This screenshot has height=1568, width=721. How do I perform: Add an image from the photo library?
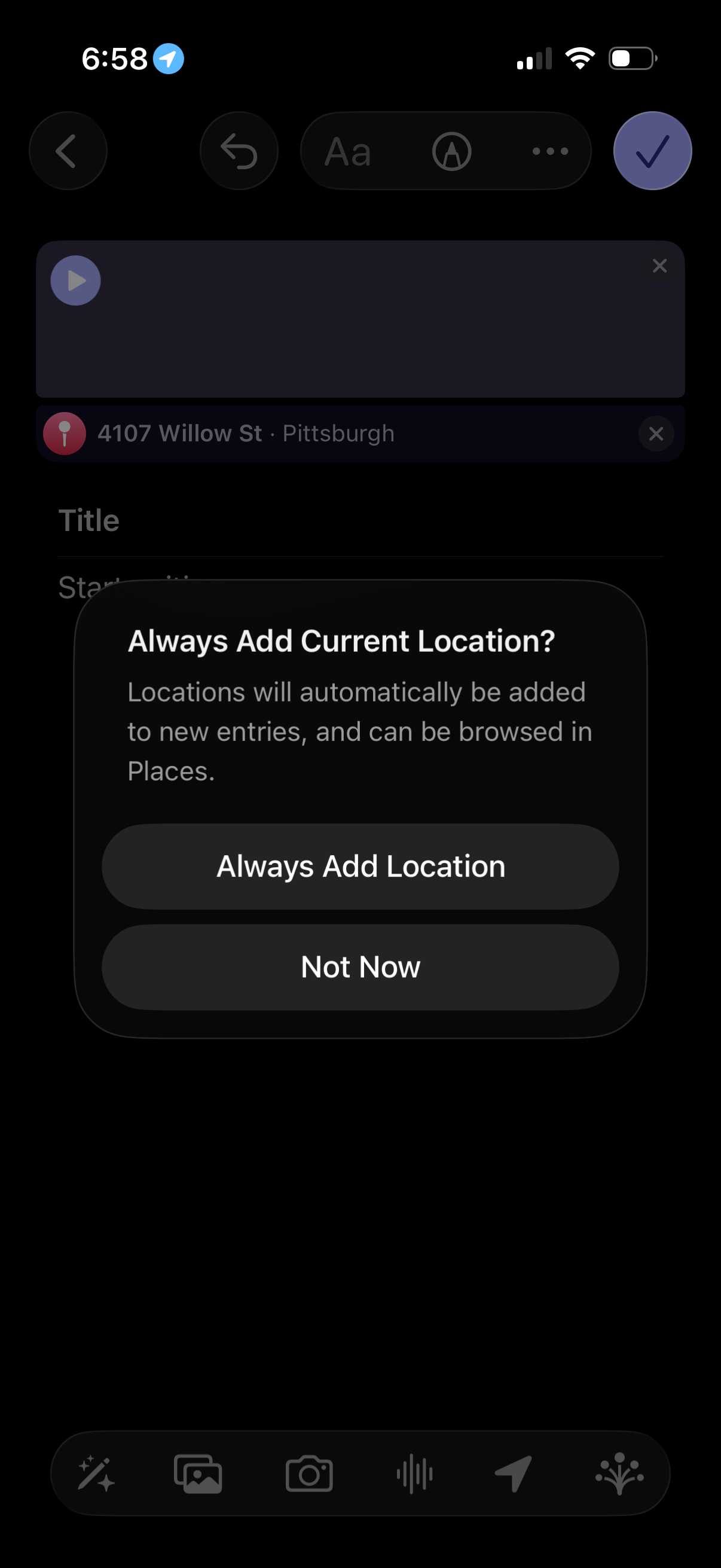point(197,1474)
